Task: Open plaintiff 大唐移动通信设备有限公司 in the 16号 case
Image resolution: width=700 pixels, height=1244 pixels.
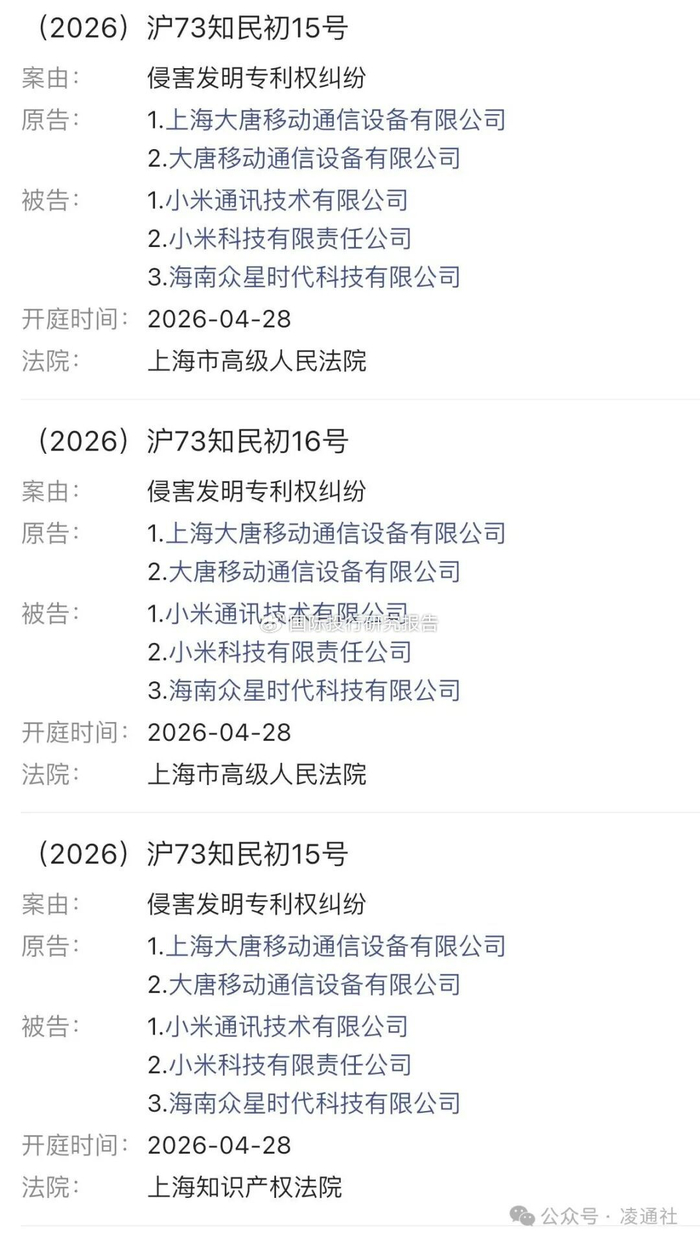Action: pos(313,572)
